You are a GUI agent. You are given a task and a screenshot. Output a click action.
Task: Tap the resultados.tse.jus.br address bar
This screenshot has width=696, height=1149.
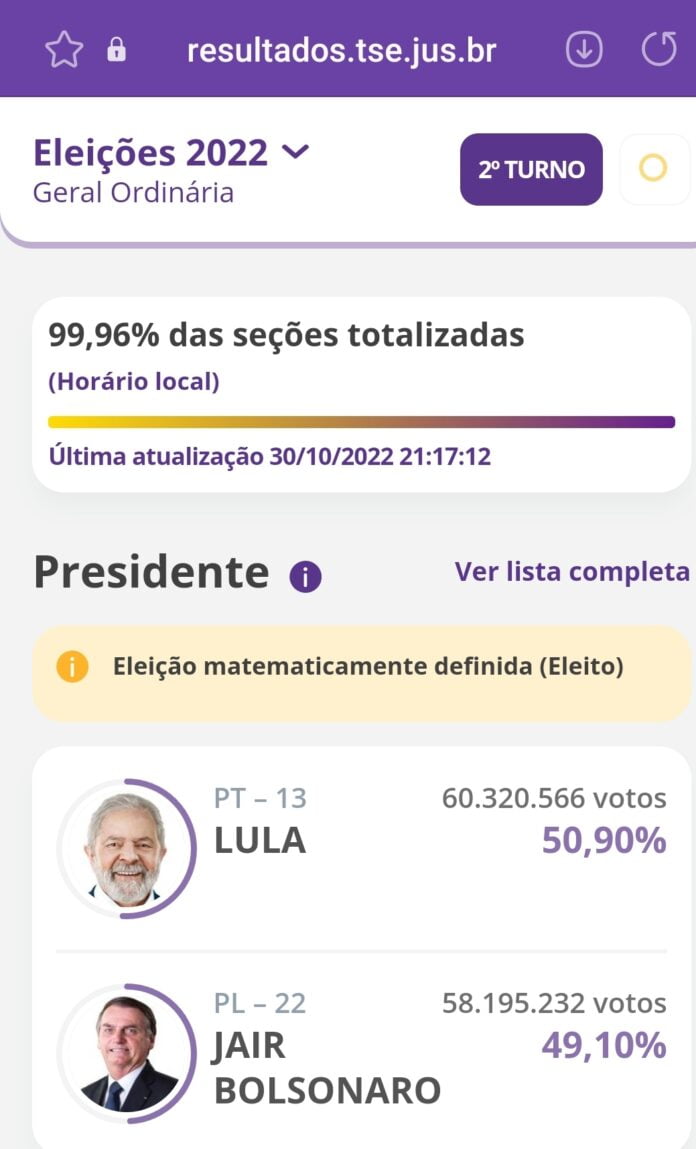pos(341,51)
